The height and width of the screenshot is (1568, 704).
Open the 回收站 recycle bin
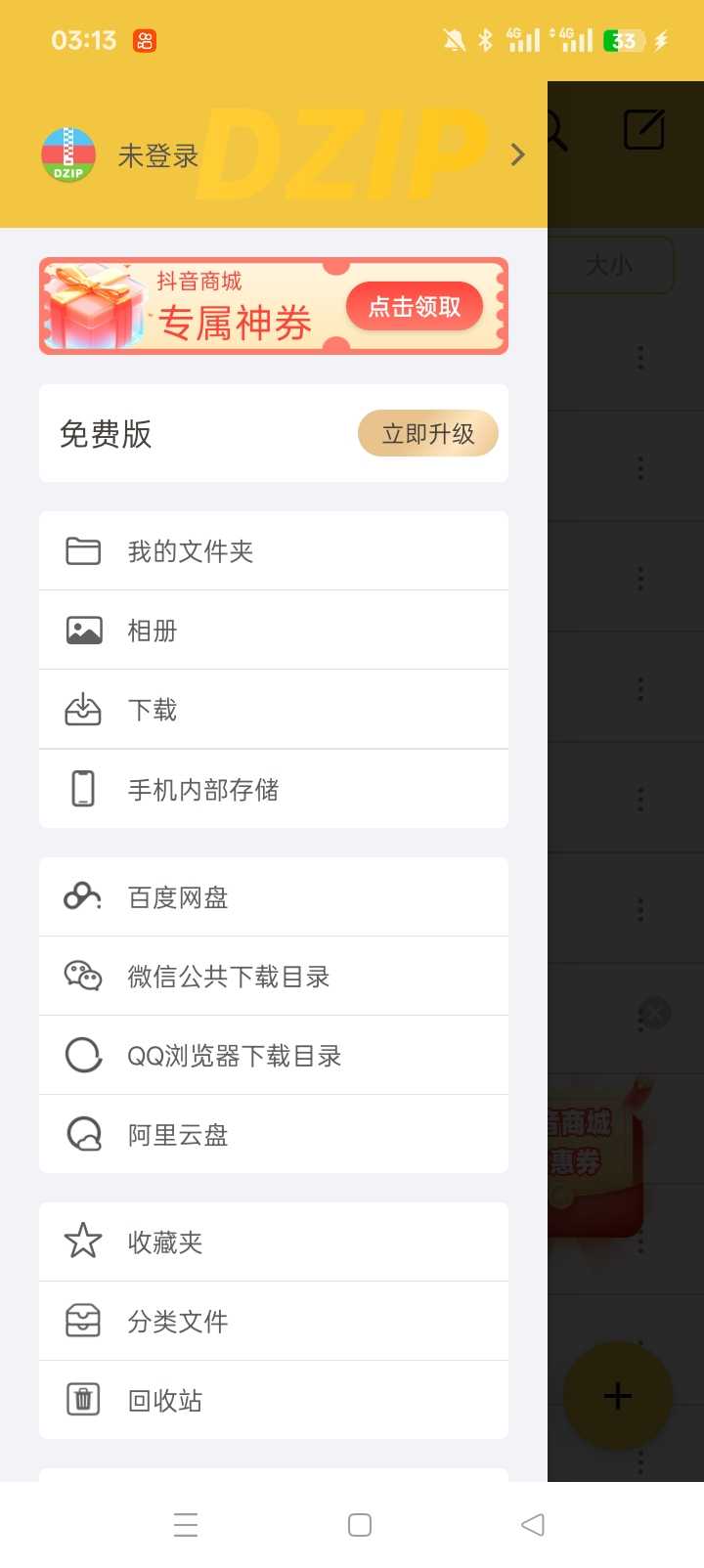coord(274,1401)
